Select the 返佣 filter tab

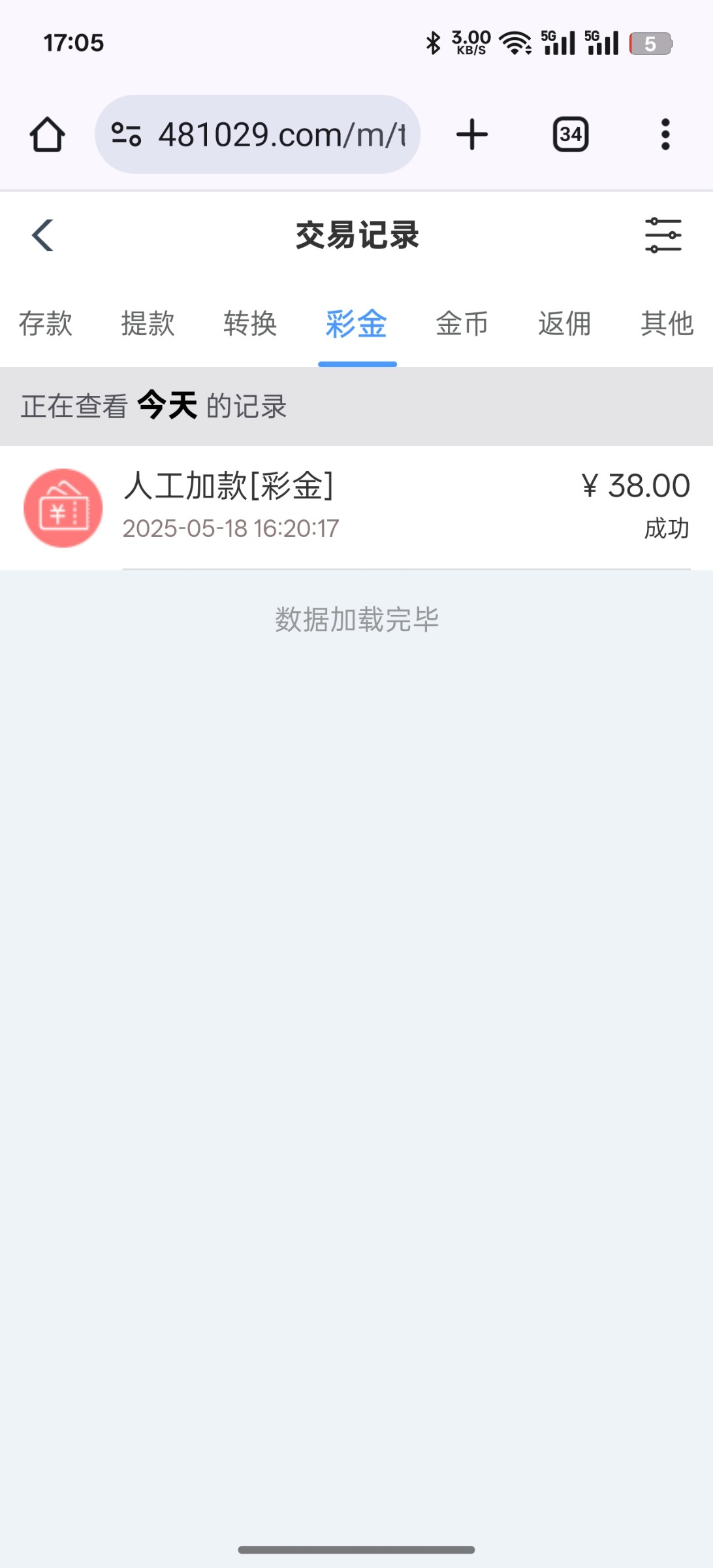pyautogui.click(x=565, y=323)
